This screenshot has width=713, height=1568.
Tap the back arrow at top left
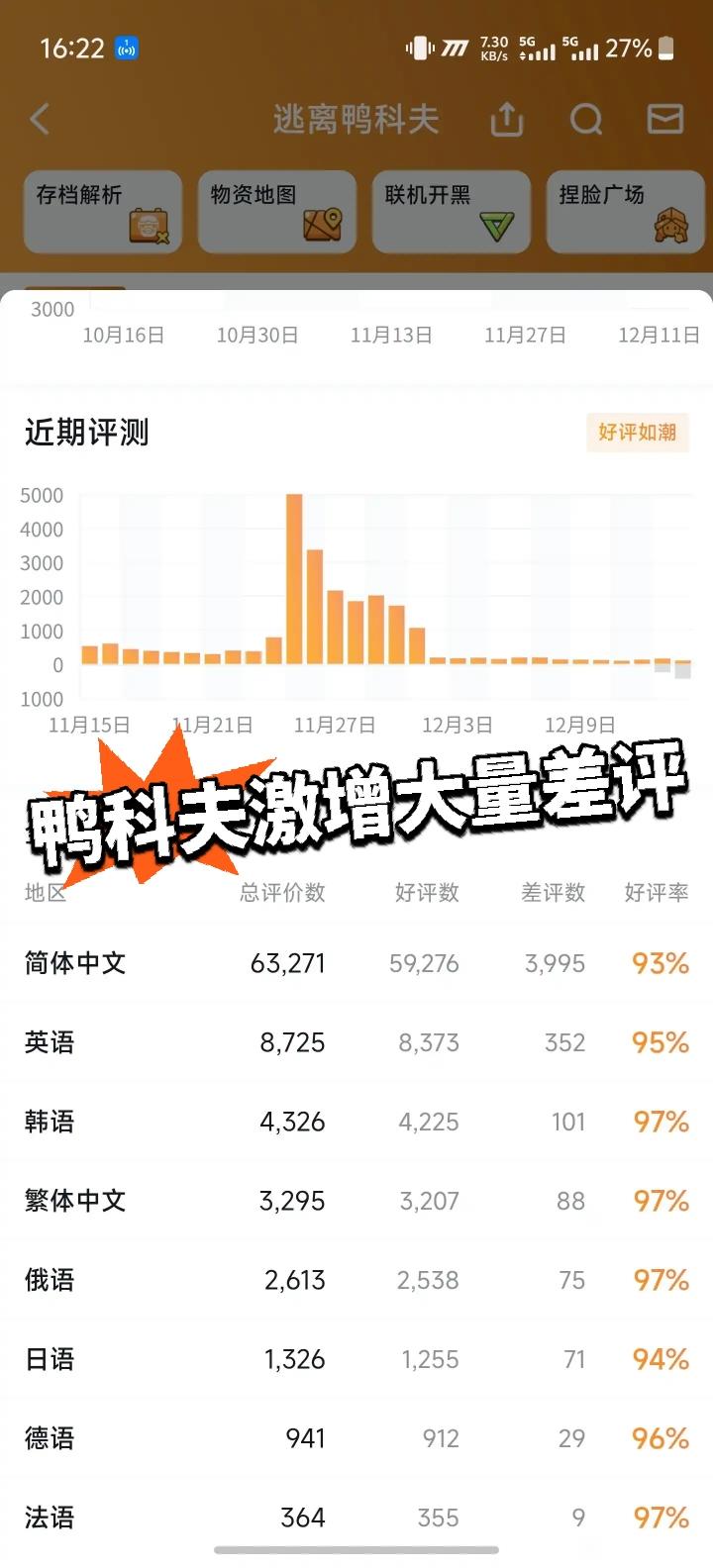[x=40, y=119]
